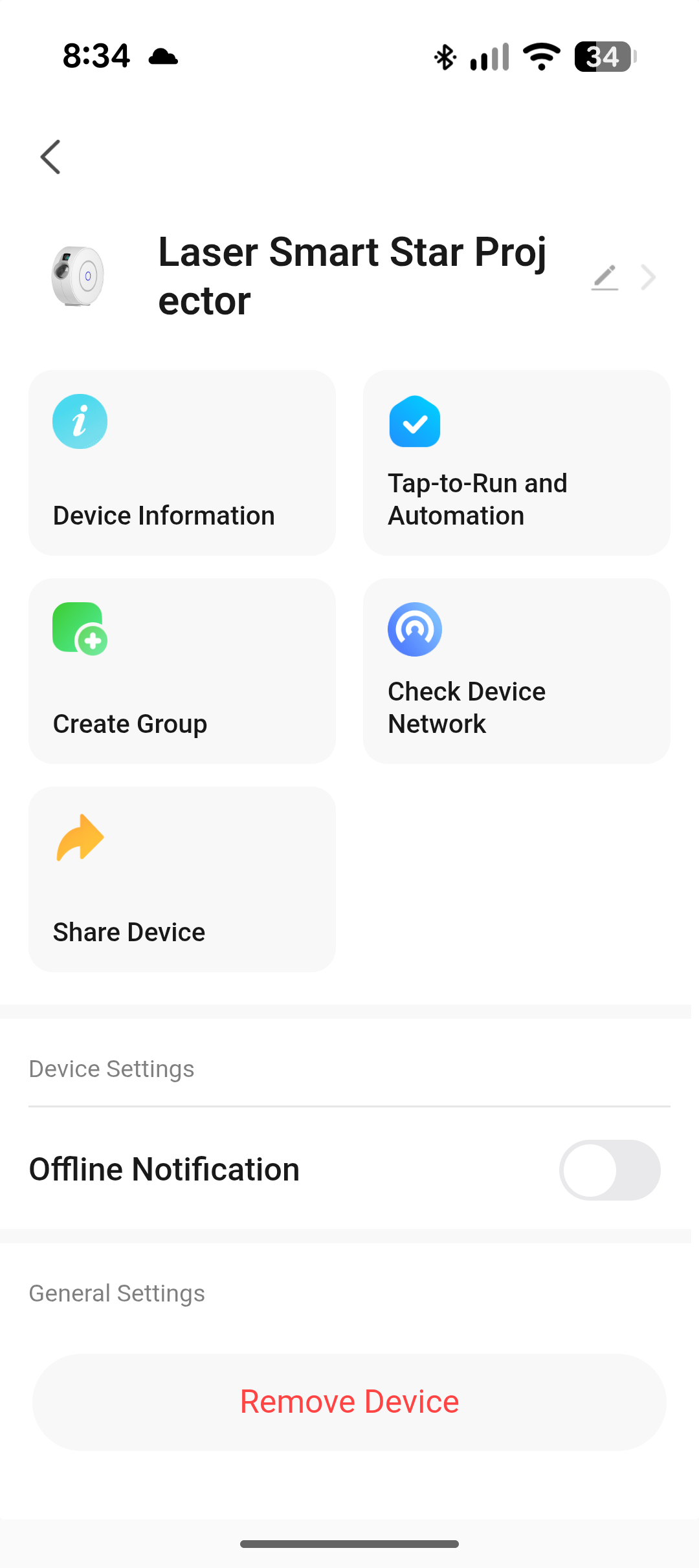This screenshot has width=699, height=1568.
Task: Go back using the back arrow
Action: [50, 157]
